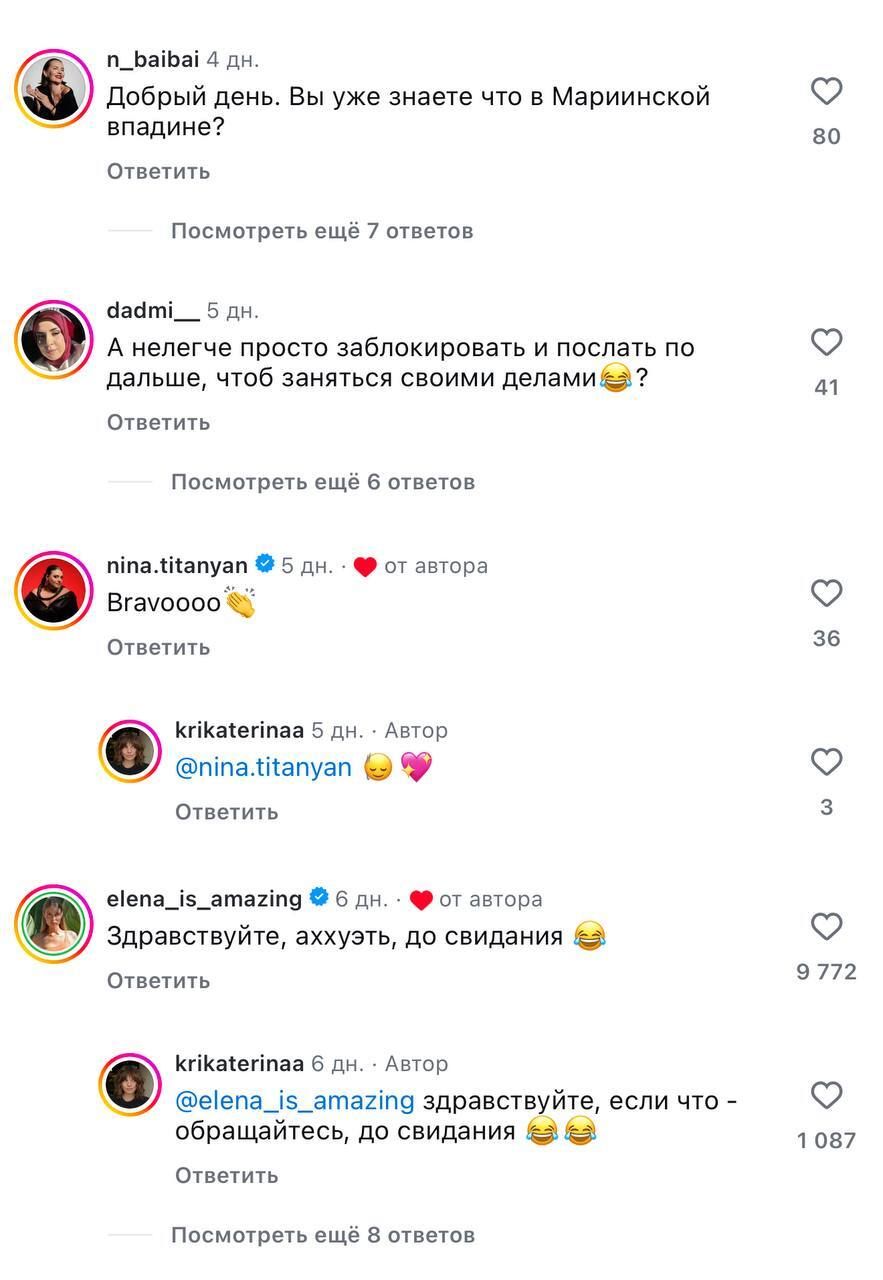Expand 6 more replies under dadmi__
This screenshot has height=1280, width=883.
pyautogui.click(x=322, y=482)
